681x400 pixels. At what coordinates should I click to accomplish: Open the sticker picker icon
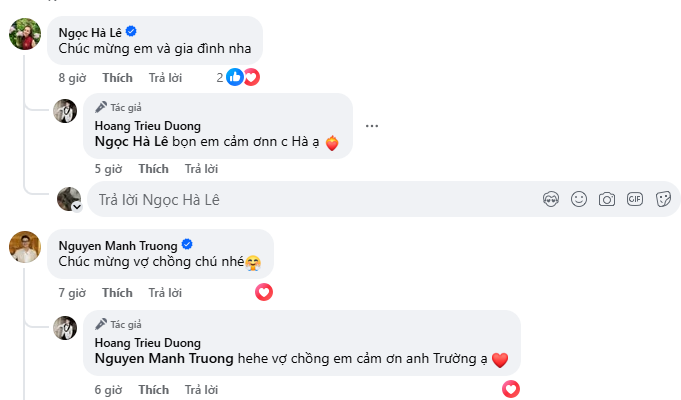pyautogui.click(x=662, y=200)
